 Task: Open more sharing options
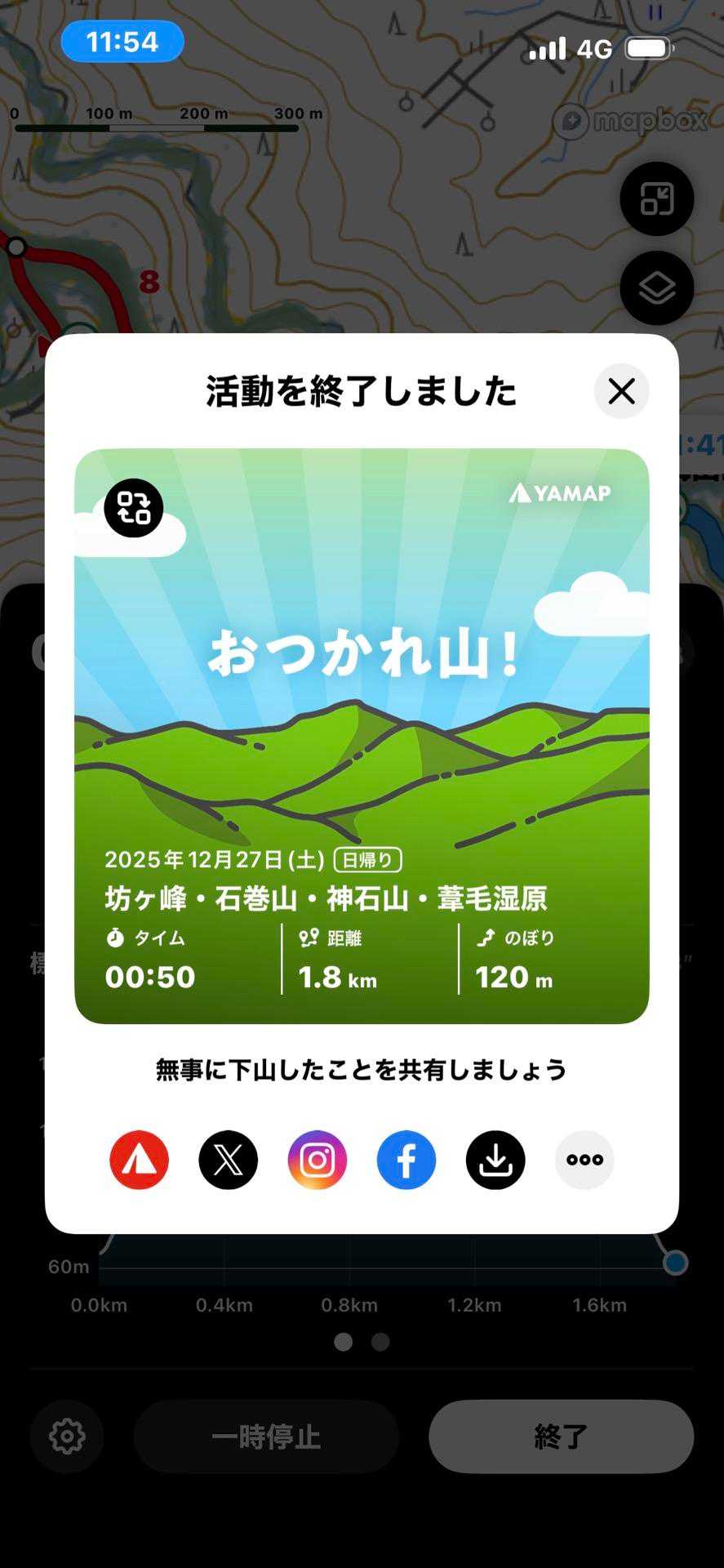[584, 1160]
